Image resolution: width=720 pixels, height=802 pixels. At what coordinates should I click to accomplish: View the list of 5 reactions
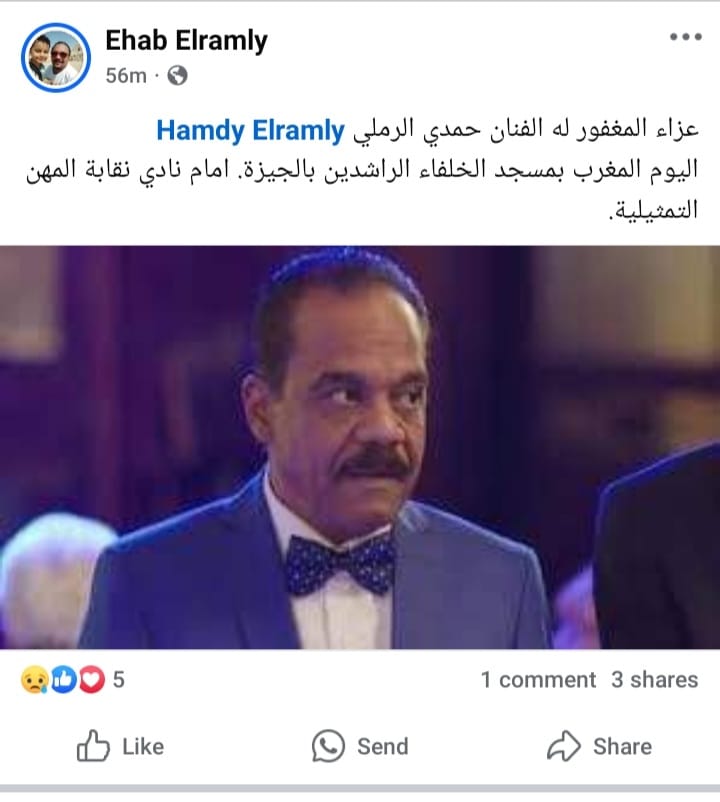(x=72, y=680)
